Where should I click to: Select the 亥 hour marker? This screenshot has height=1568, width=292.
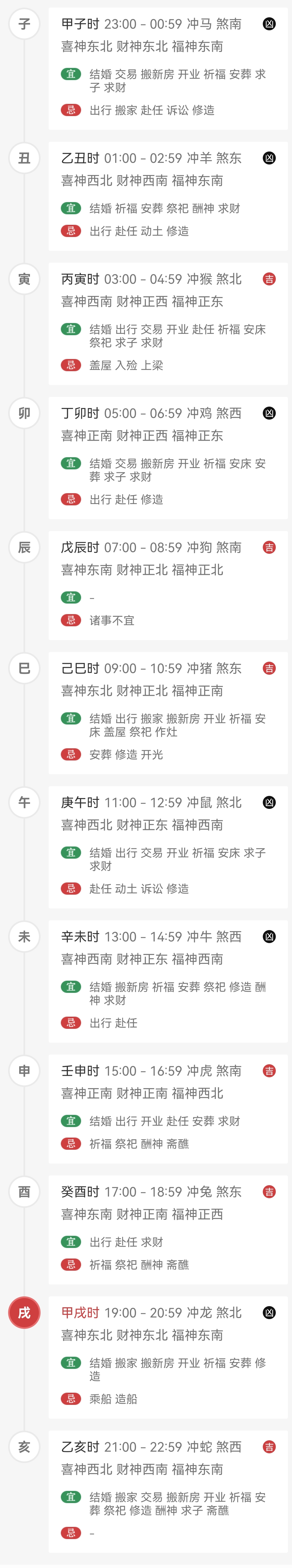[x=24, y=1447]
